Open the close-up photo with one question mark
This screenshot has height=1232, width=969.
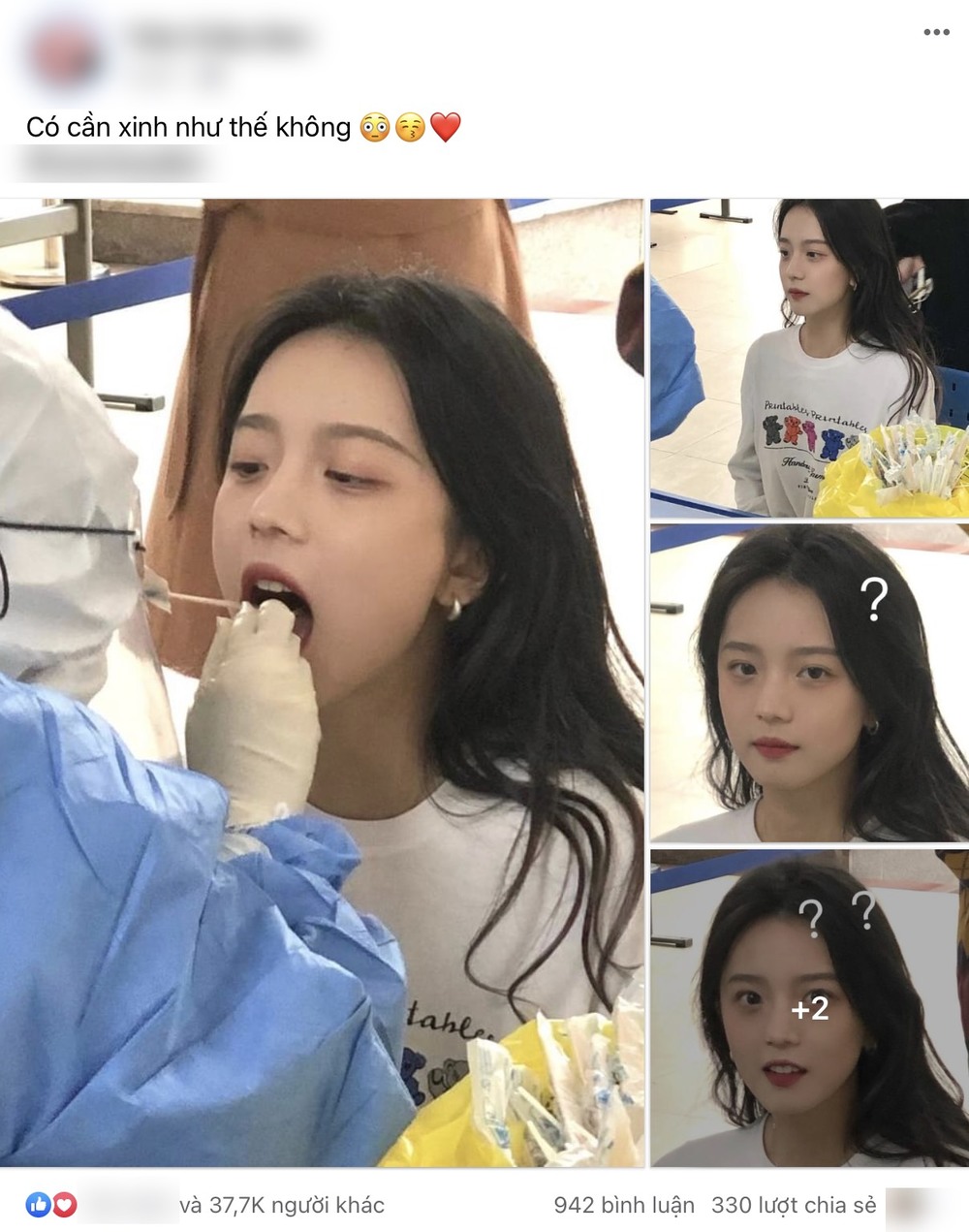pyautogui.click(x=809, y=683)
